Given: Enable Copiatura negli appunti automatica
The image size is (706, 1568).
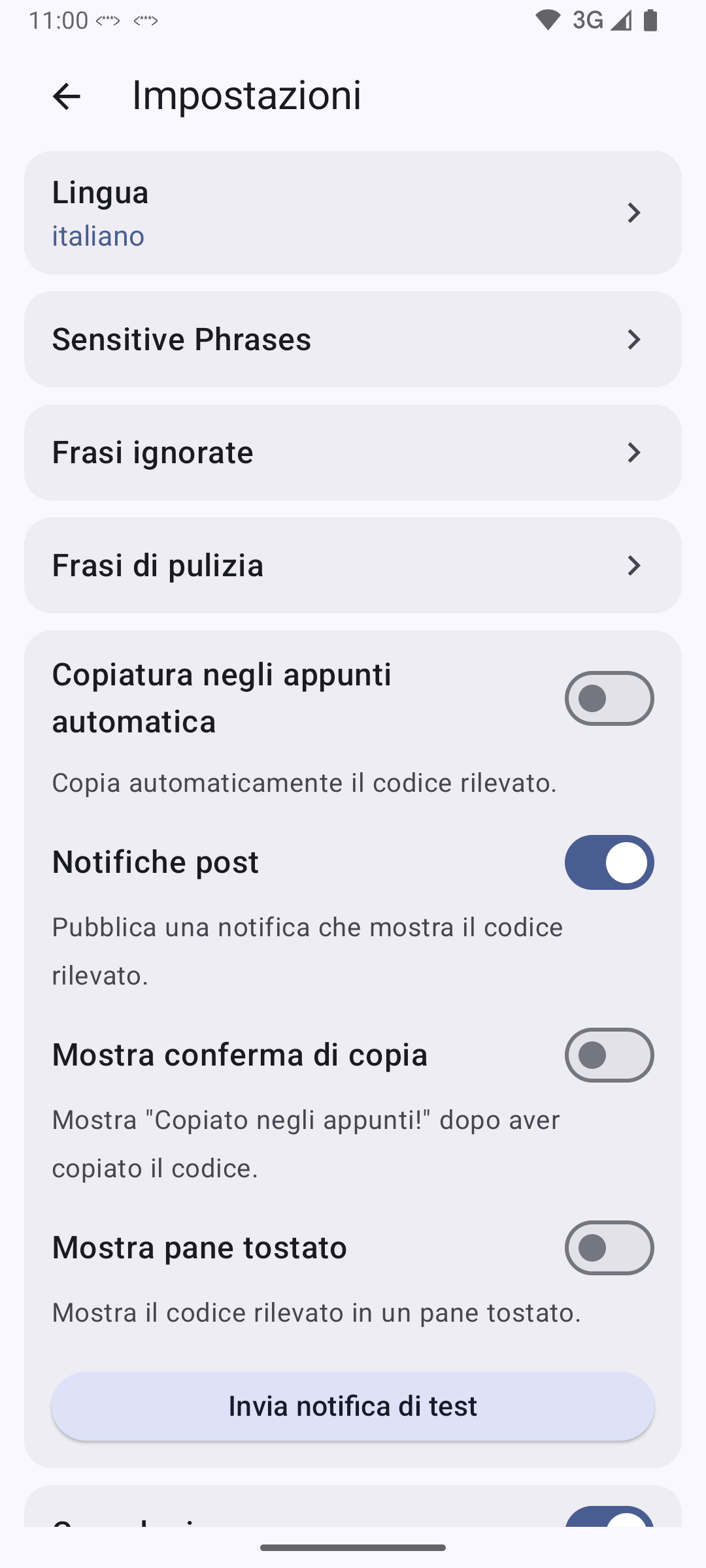Looking at the screenshot, I should 609,698.
